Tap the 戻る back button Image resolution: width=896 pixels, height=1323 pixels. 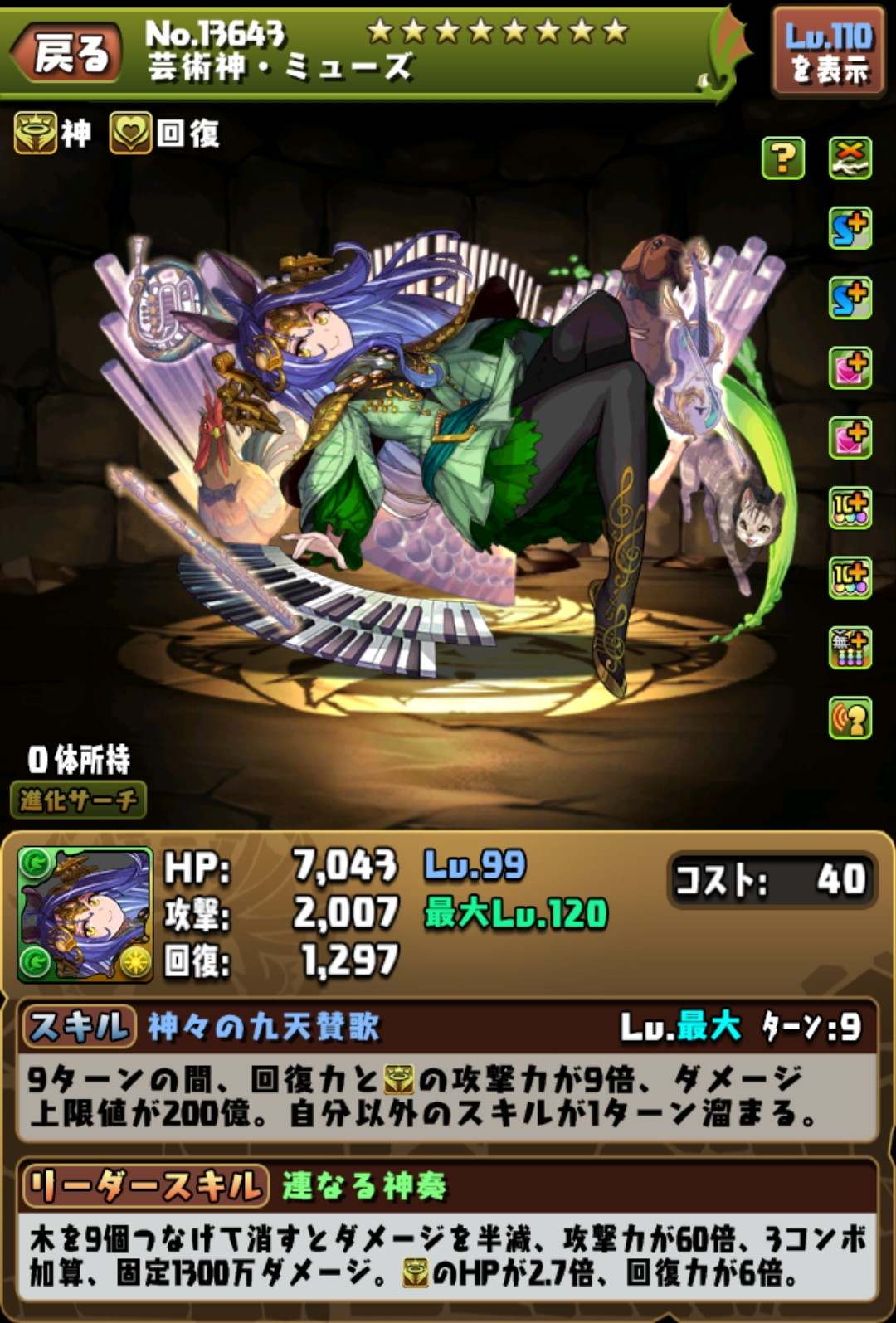tap(68, 52)
